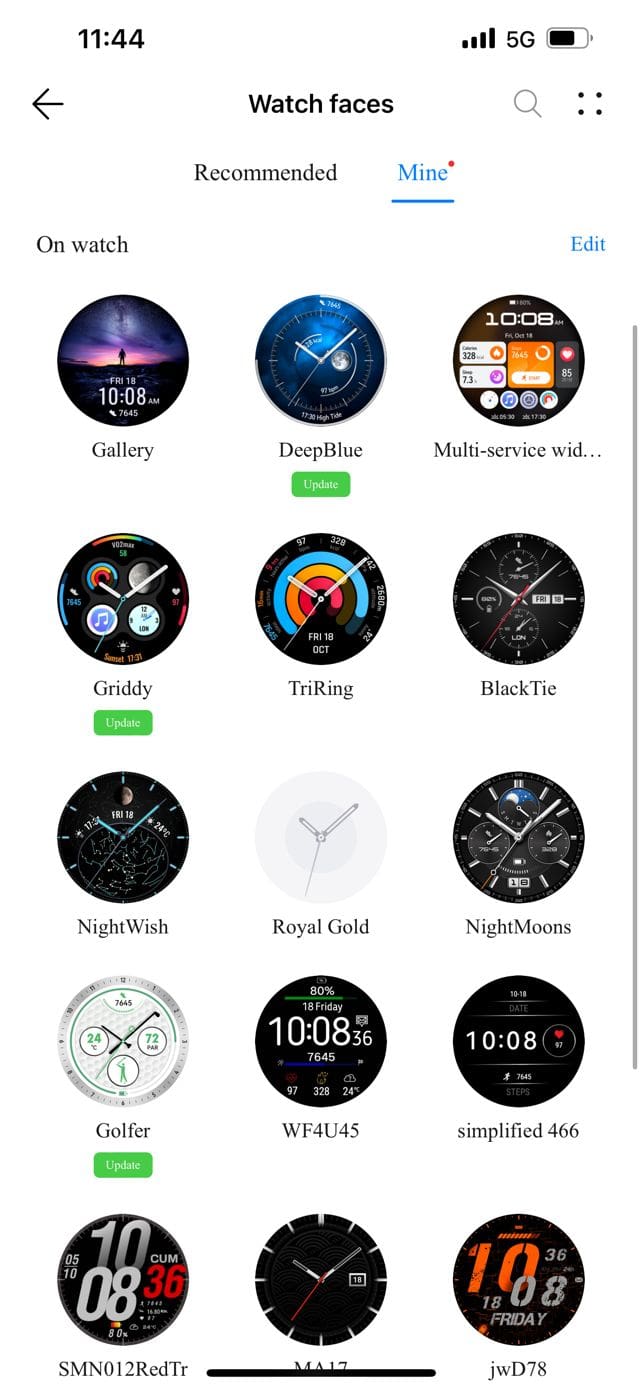The width and height of the screenshot is (642, 1389).
Task: Open the WF4U45 watch face
Action: tap(321, 1041)
